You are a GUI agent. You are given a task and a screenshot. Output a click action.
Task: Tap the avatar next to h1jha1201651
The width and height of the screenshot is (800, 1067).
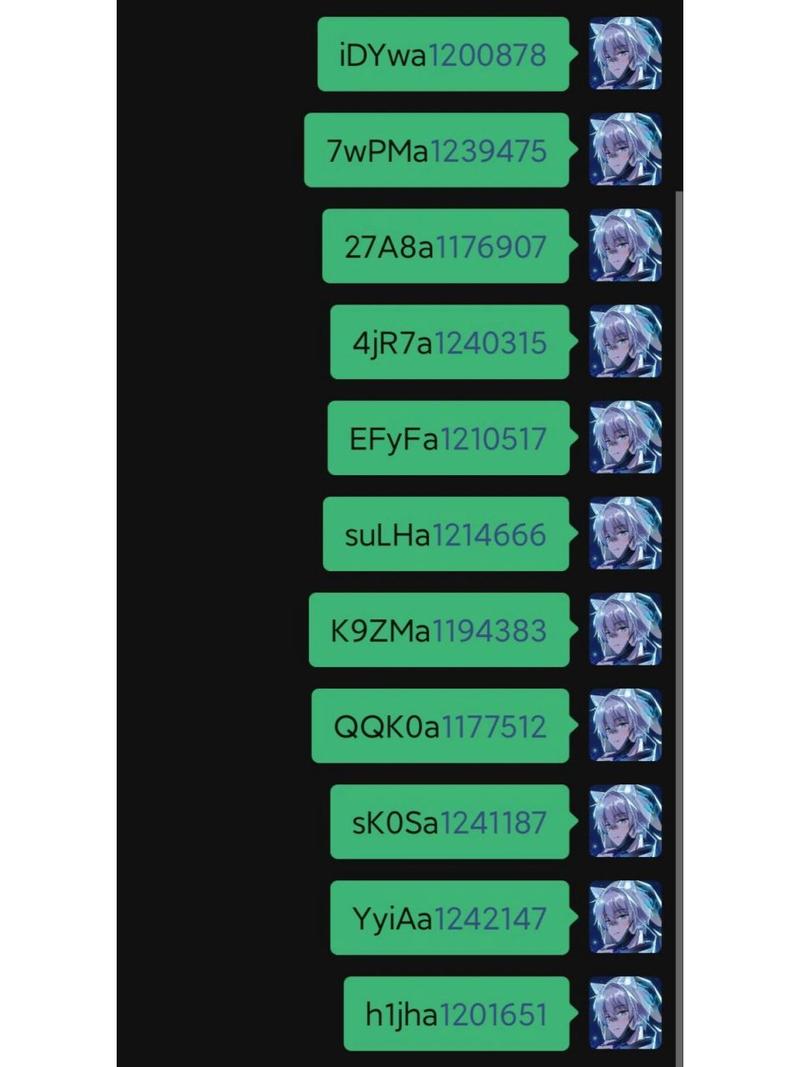625,1014
